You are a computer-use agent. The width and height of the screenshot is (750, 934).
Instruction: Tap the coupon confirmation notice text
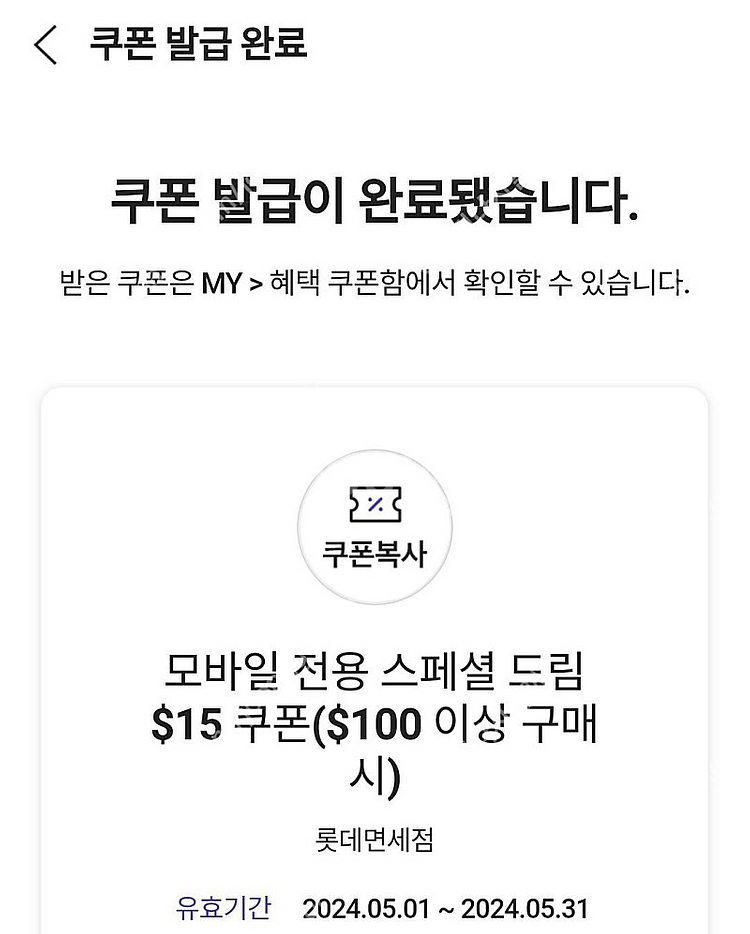375,280
